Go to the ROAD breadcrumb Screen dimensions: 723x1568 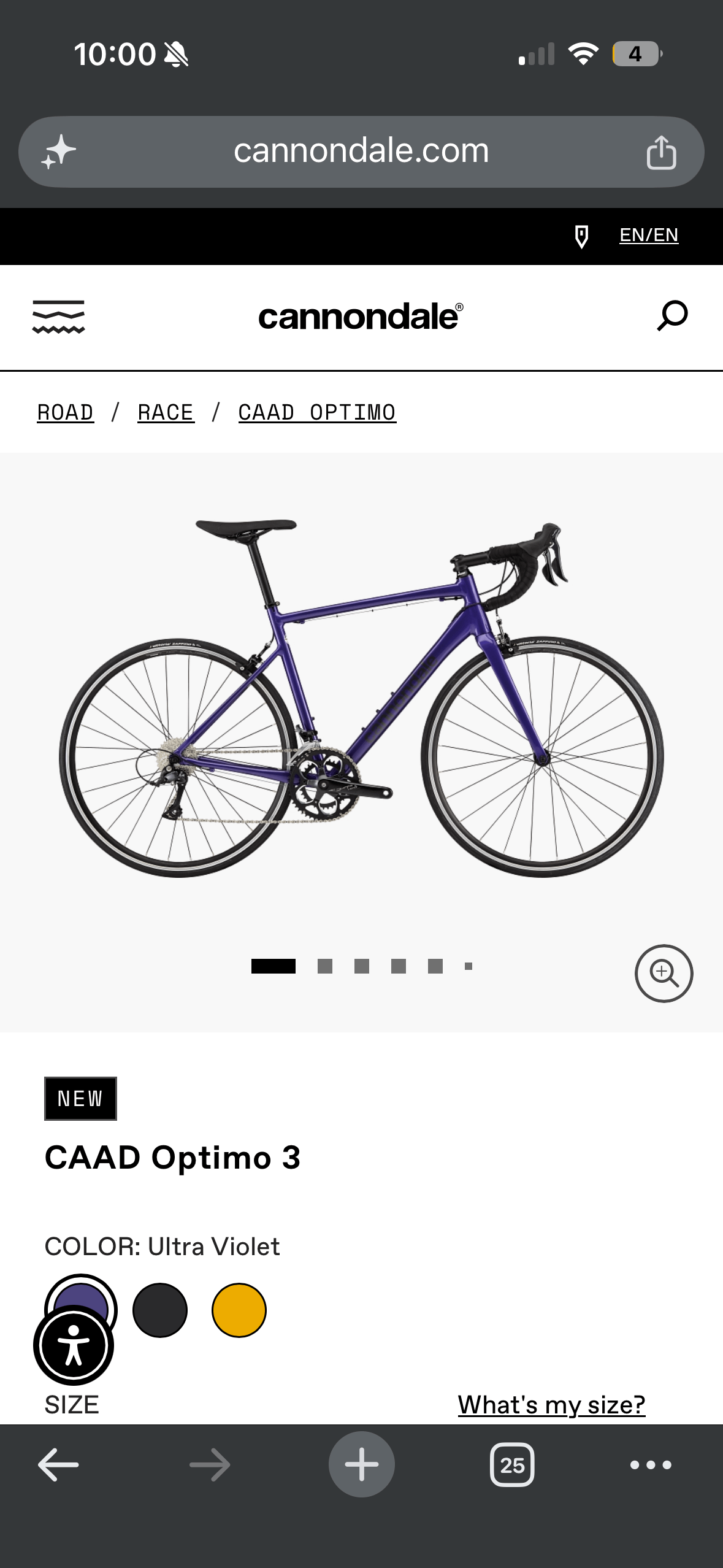click(66, 412)
